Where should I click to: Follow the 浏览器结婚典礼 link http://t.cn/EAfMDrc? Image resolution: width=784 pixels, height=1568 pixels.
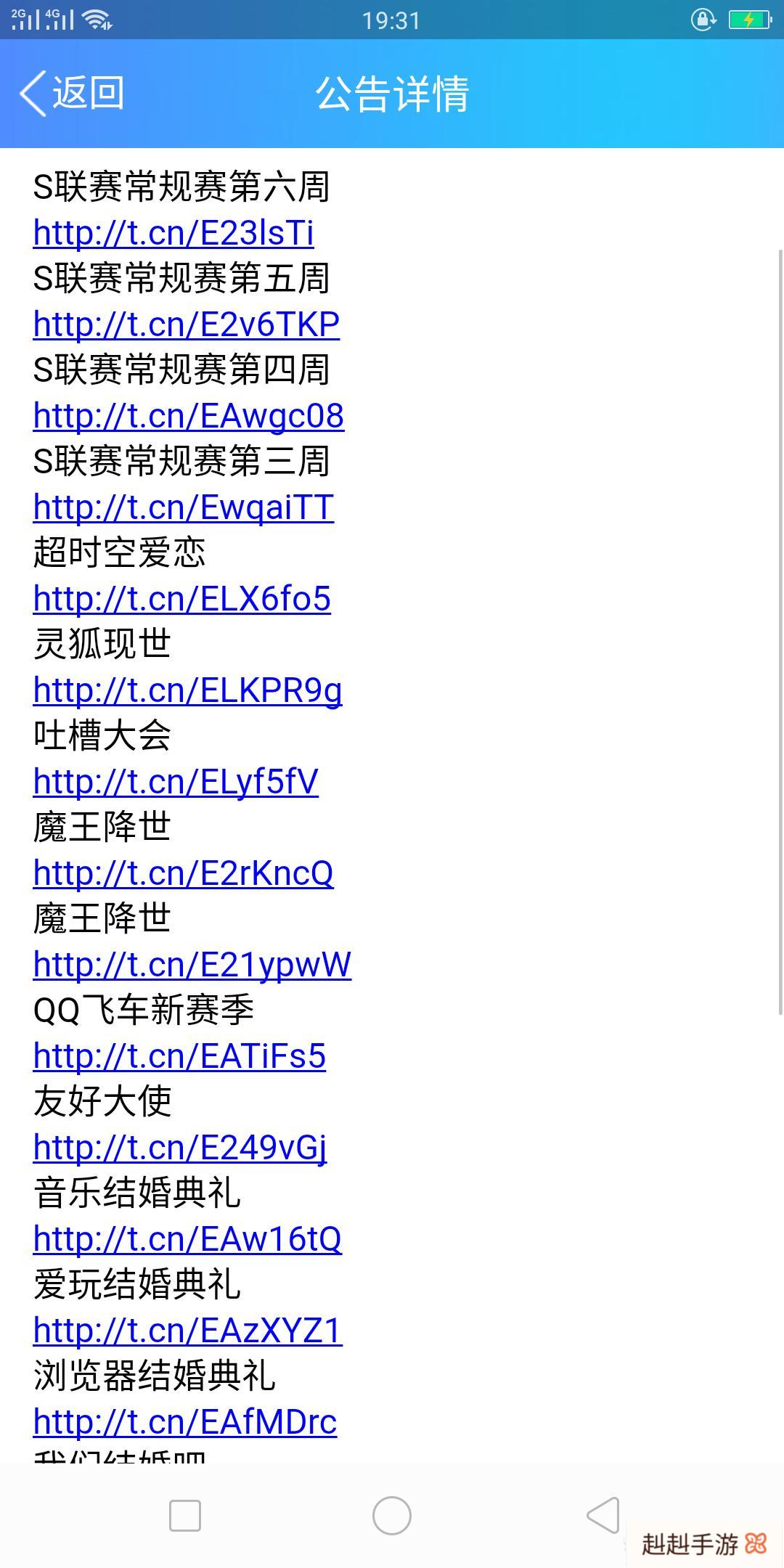coord(185,1422)
